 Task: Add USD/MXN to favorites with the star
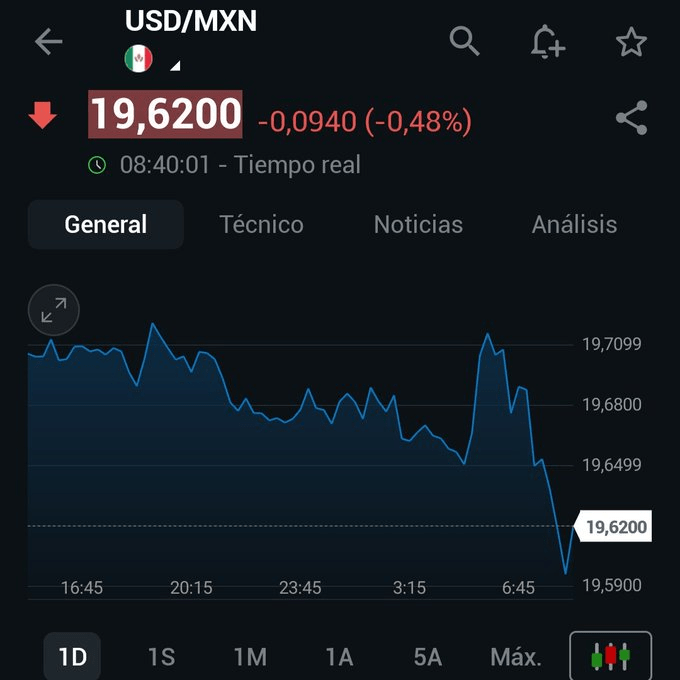coord(631,42)
